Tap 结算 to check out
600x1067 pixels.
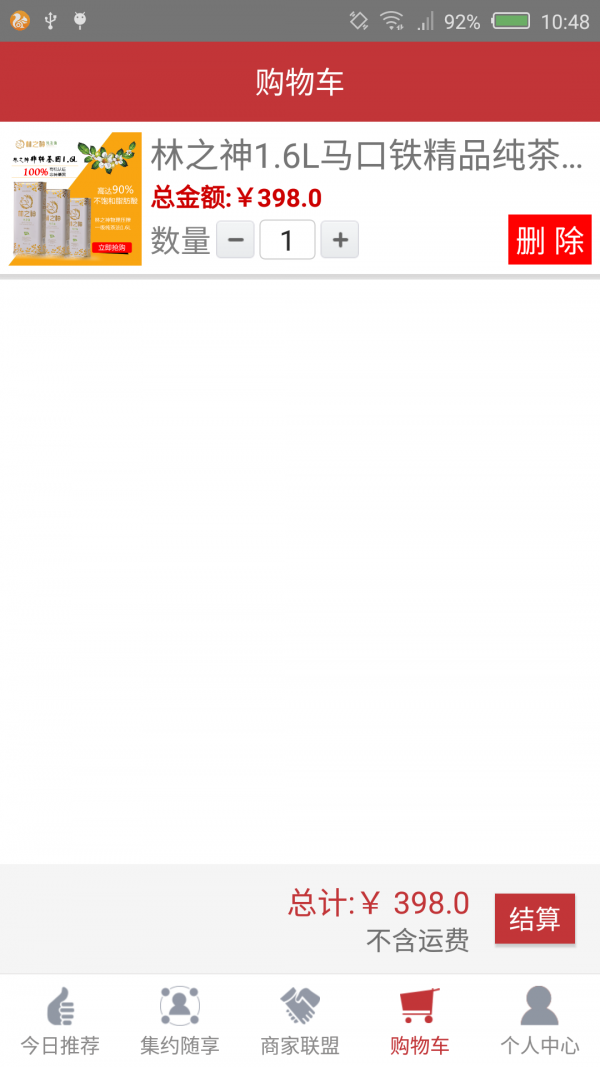(x=535, y=919)
